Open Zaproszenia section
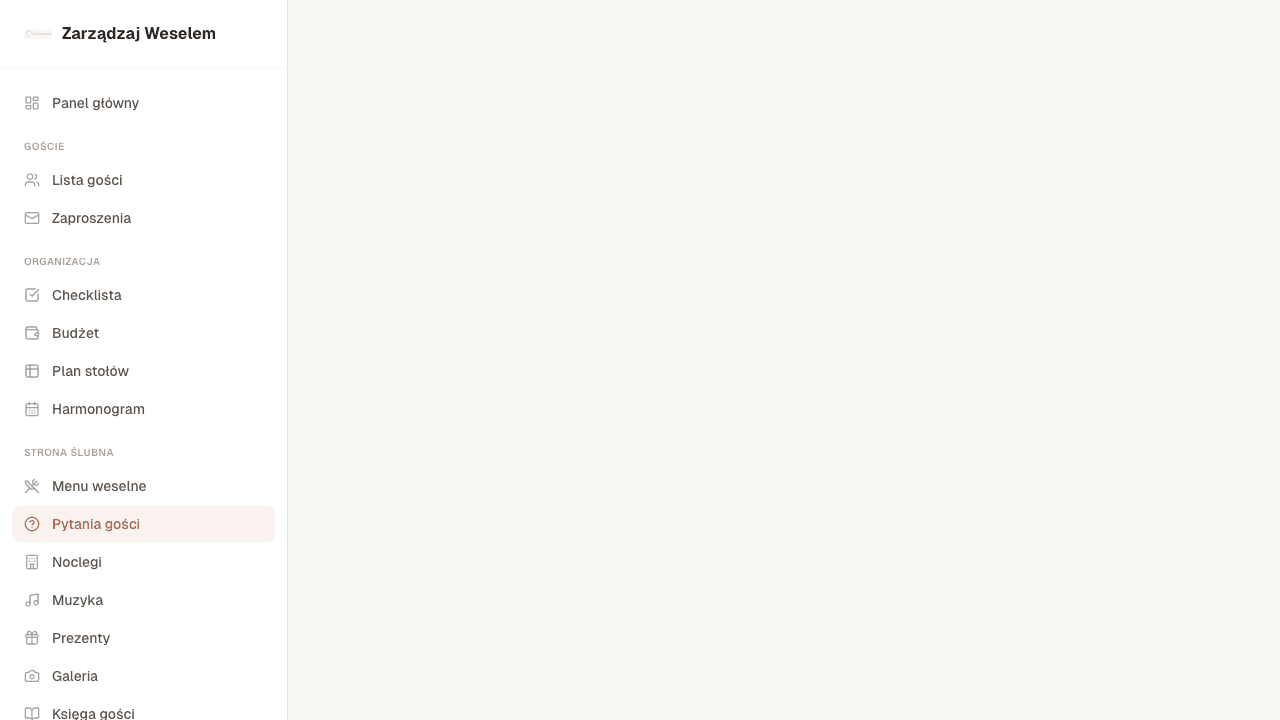The height and width of the screenshot is (720, 1280). (91, 218)
